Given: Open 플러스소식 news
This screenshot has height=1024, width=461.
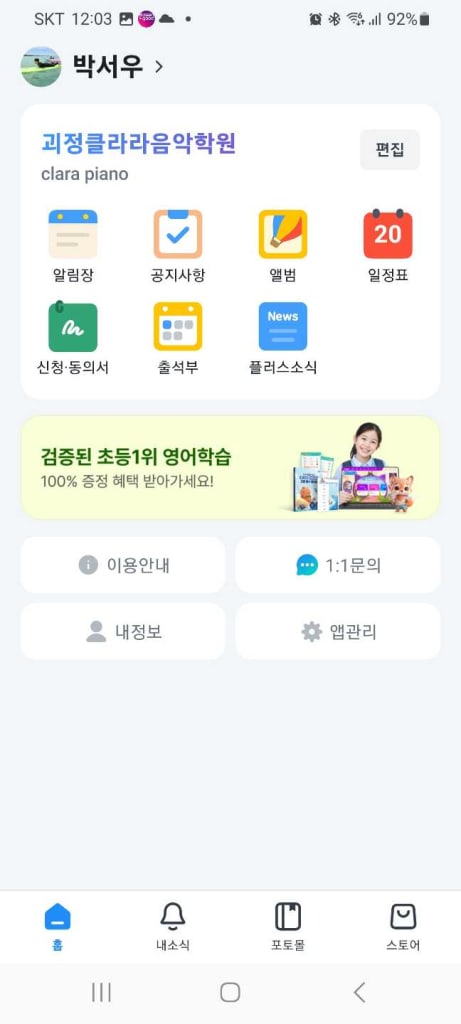Looking at the screenshot, I should [x=283, y=339].
